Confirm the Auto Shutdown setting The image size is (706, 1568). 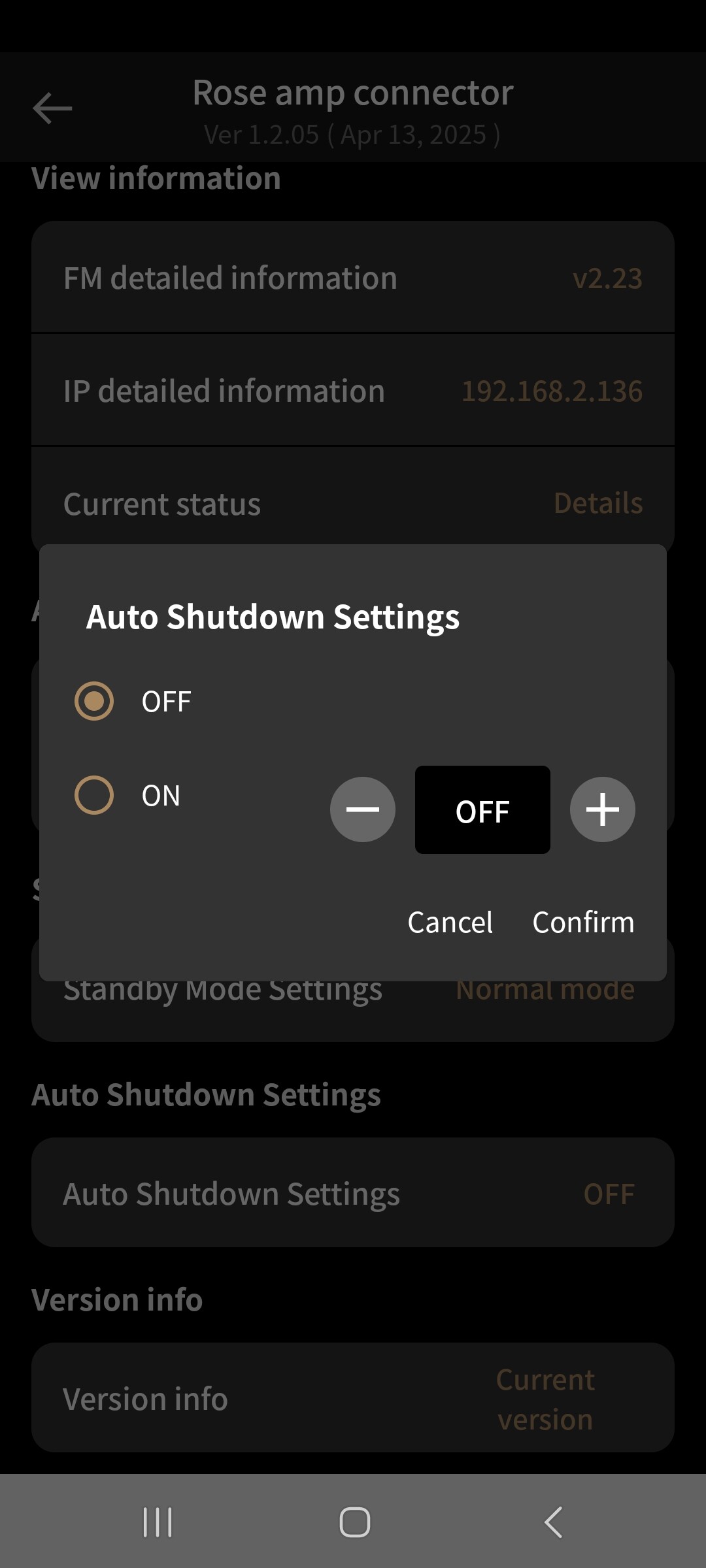tap(583, 923)
